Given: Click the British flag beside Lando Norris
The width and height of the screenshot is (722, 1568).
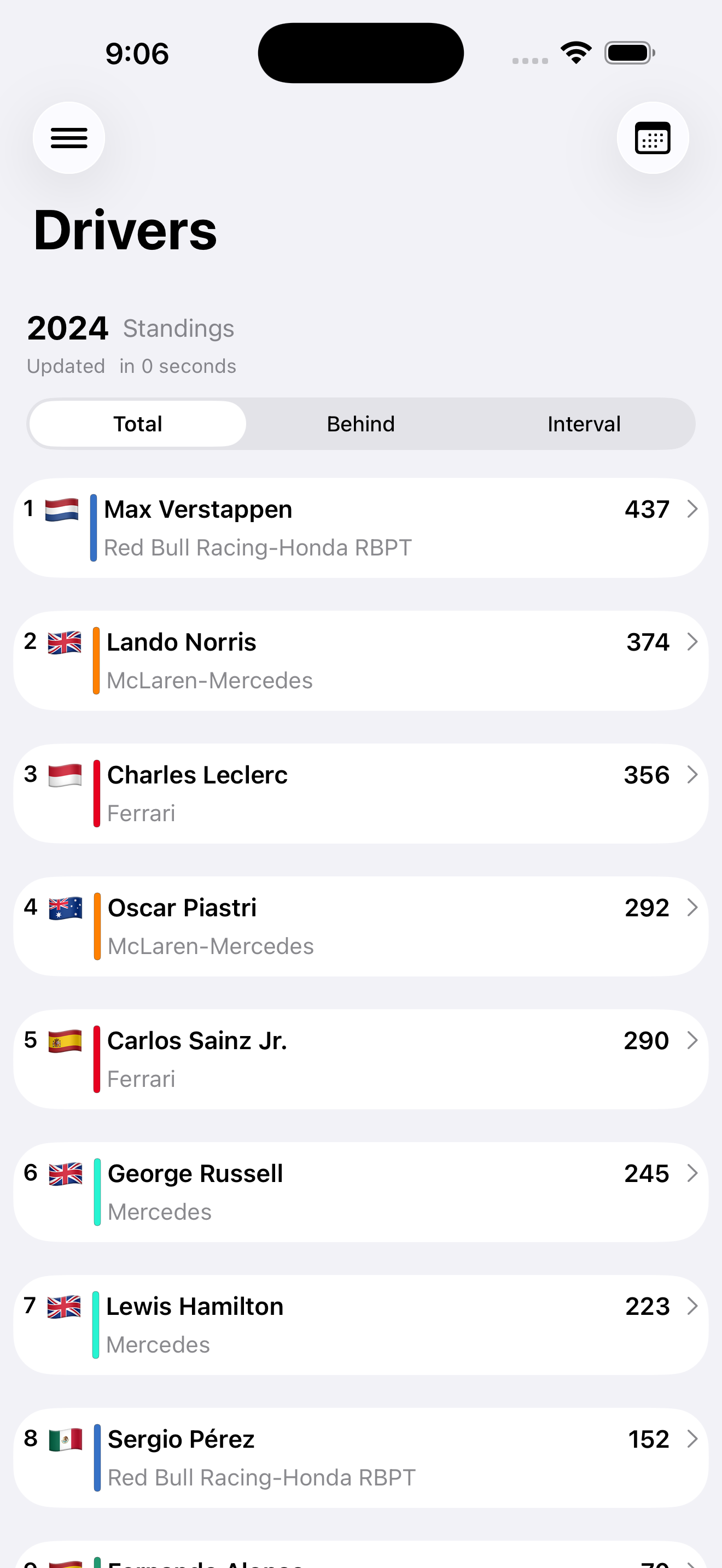Looking at the screenshot, I should [64, 643].
